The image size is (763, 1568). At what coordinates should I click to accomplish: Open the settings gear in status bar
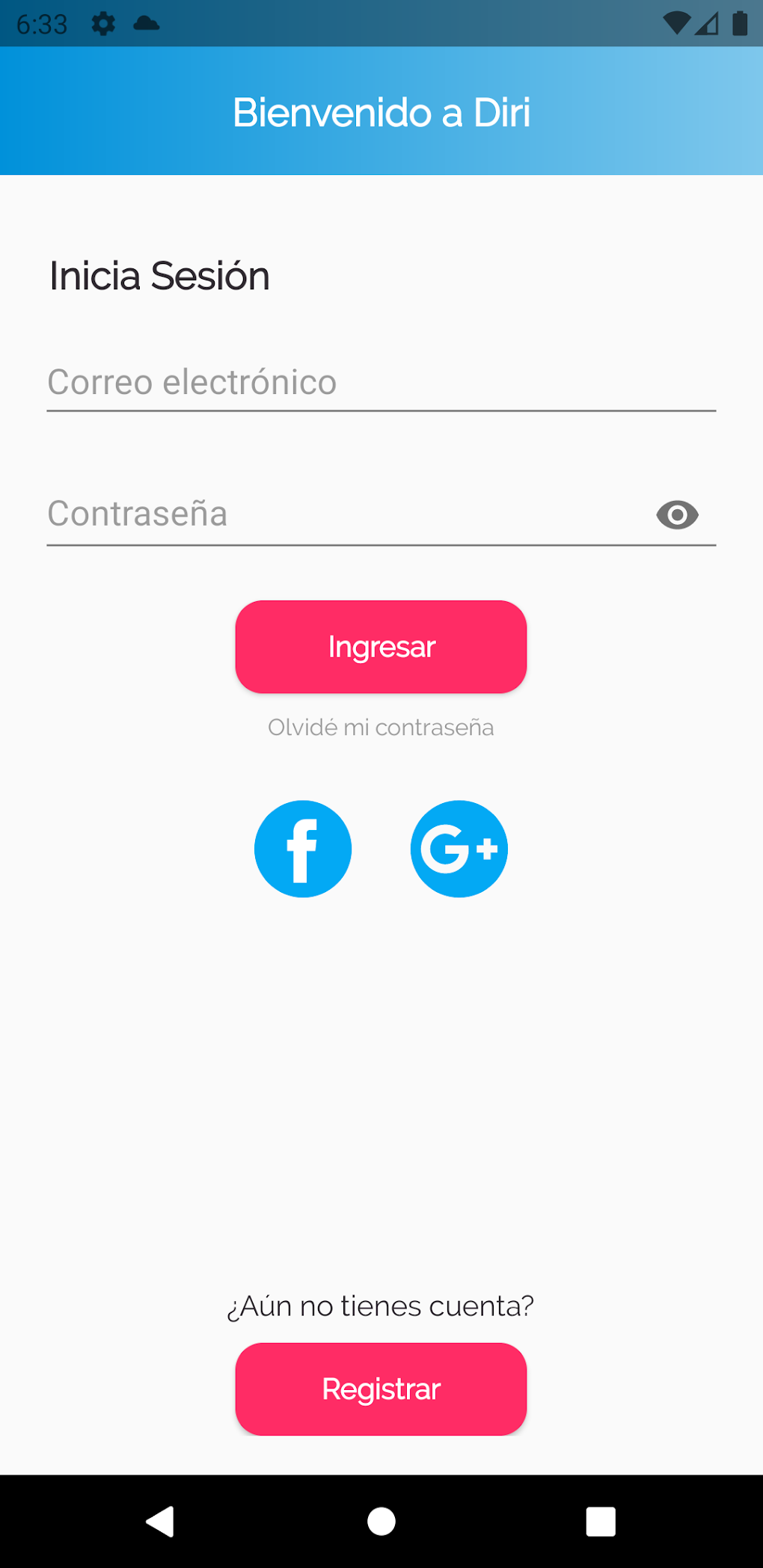[103, 24]
